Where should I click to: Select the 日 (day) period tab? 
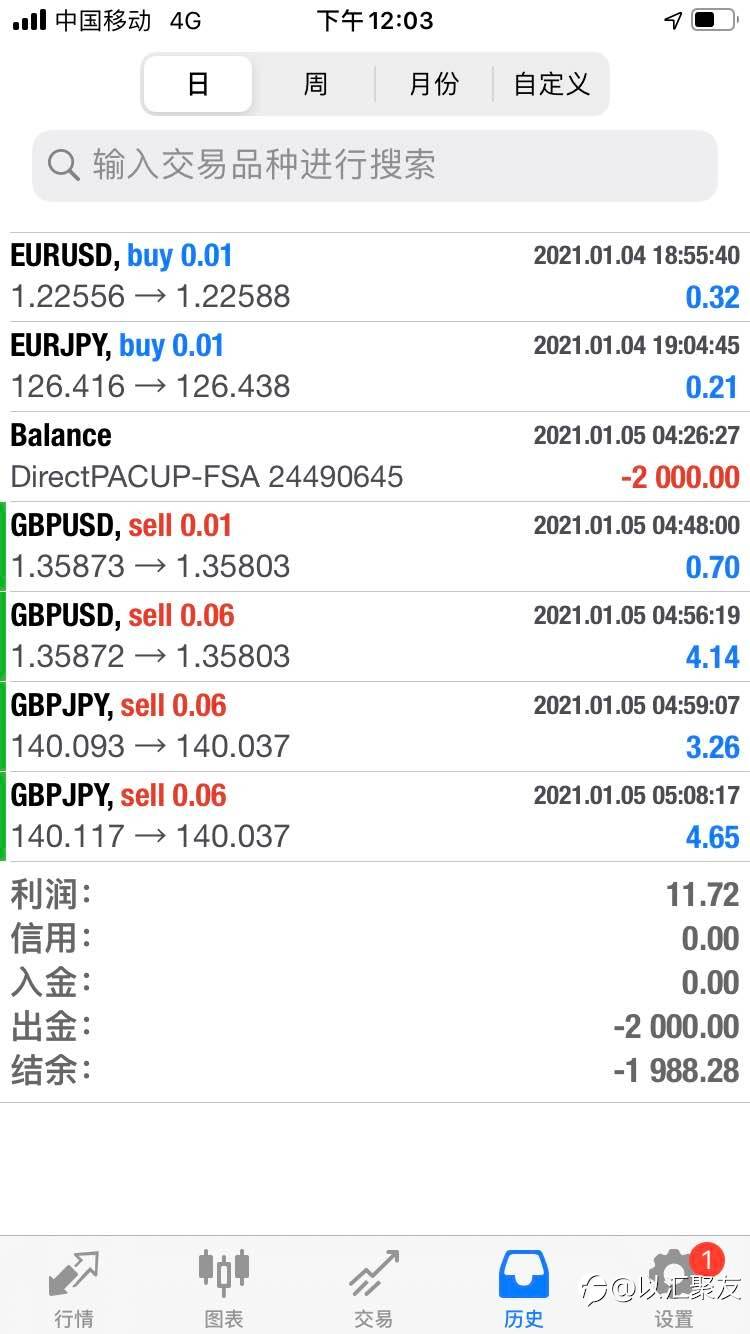click(198, 84)
